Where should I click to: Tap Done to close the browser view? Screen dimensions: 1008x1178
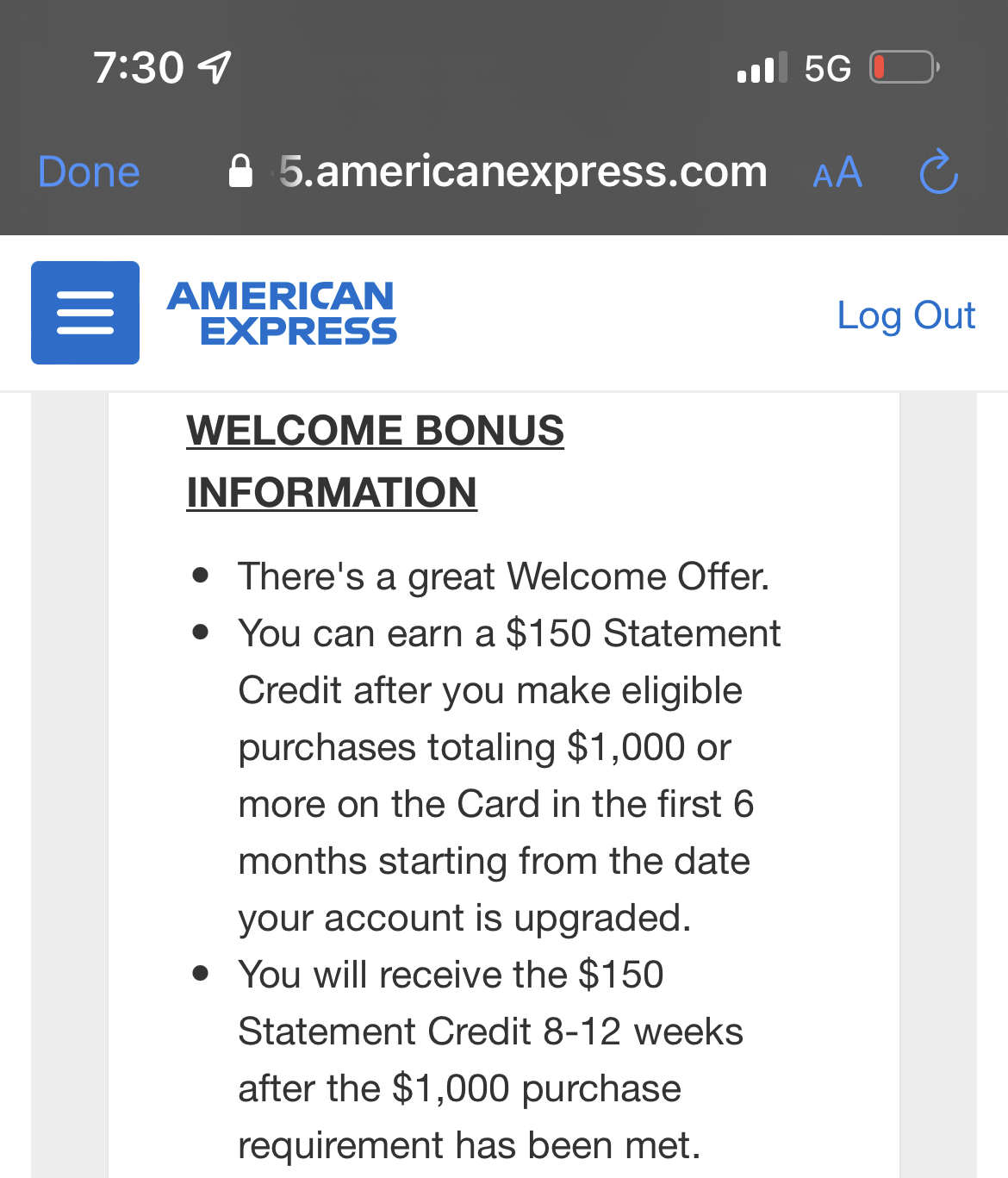(x=88, y=171)
